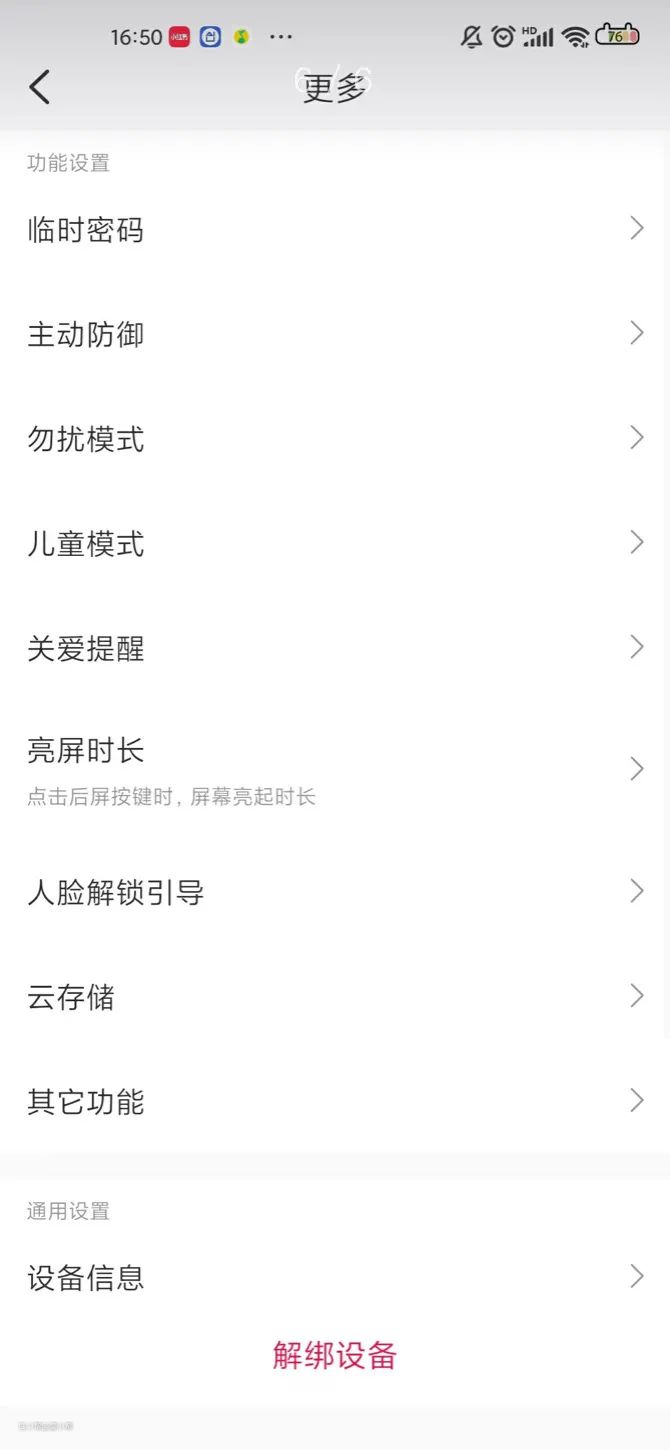Image resolution: width=670 pixels, height=1450 pixels.
Task: Open 勿扰模式 settings
Action: click(x=335, y=438)
